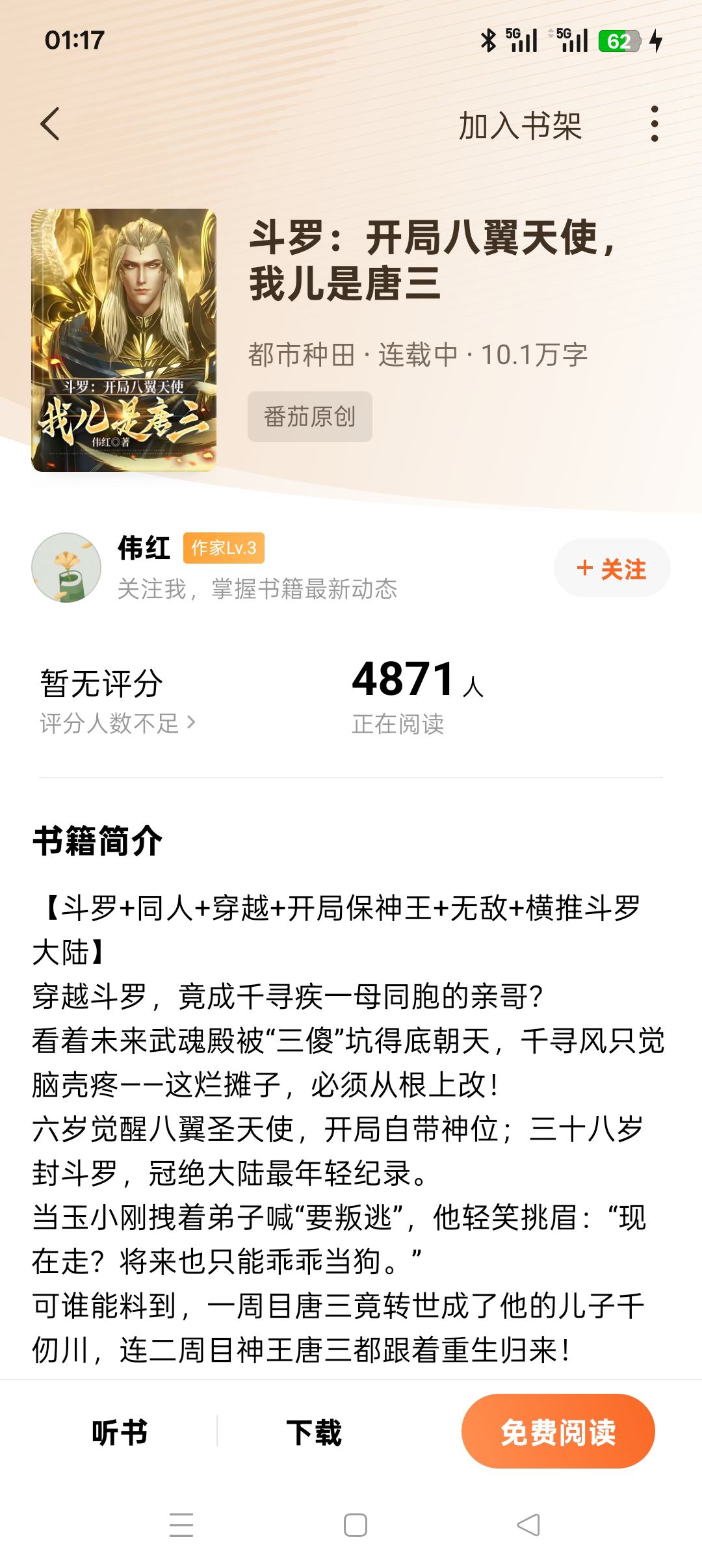
Task: Open the book cover image
Action: tap(123, 340)
